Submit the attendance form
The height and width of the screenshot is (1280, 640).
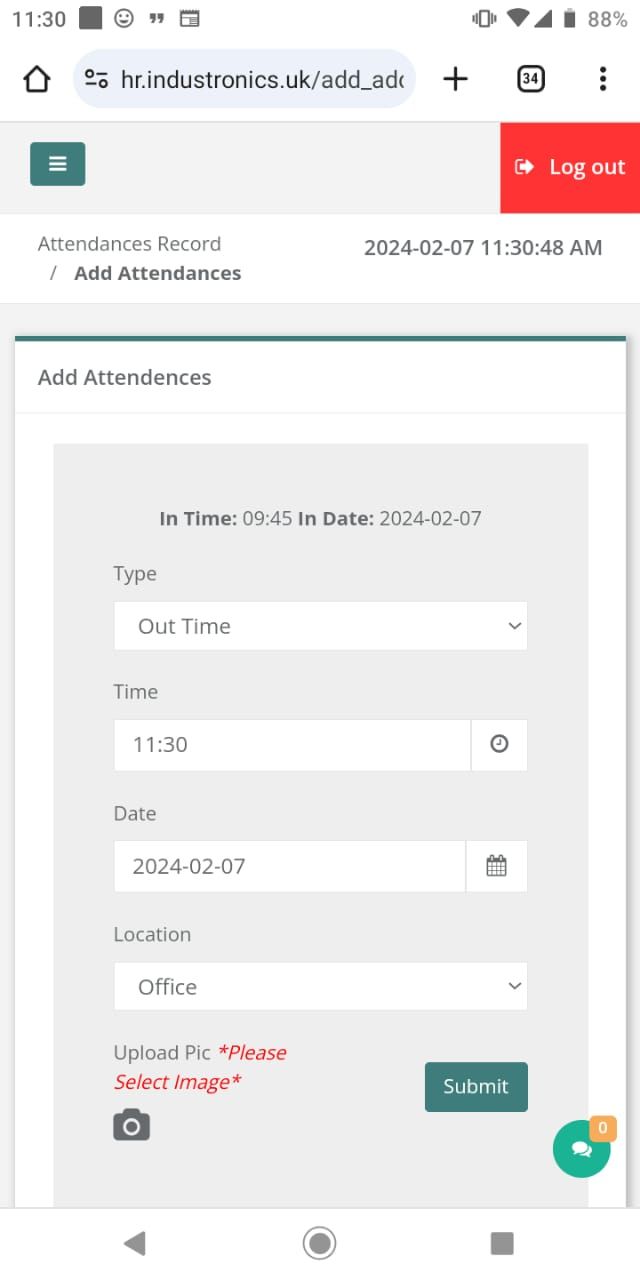(476, 1087)
